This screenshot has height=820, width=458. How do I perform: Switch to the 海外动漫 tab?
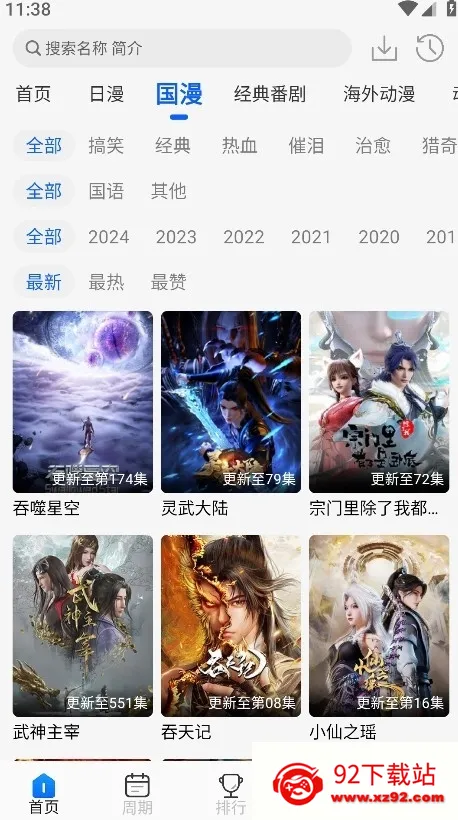pos(379,94)
